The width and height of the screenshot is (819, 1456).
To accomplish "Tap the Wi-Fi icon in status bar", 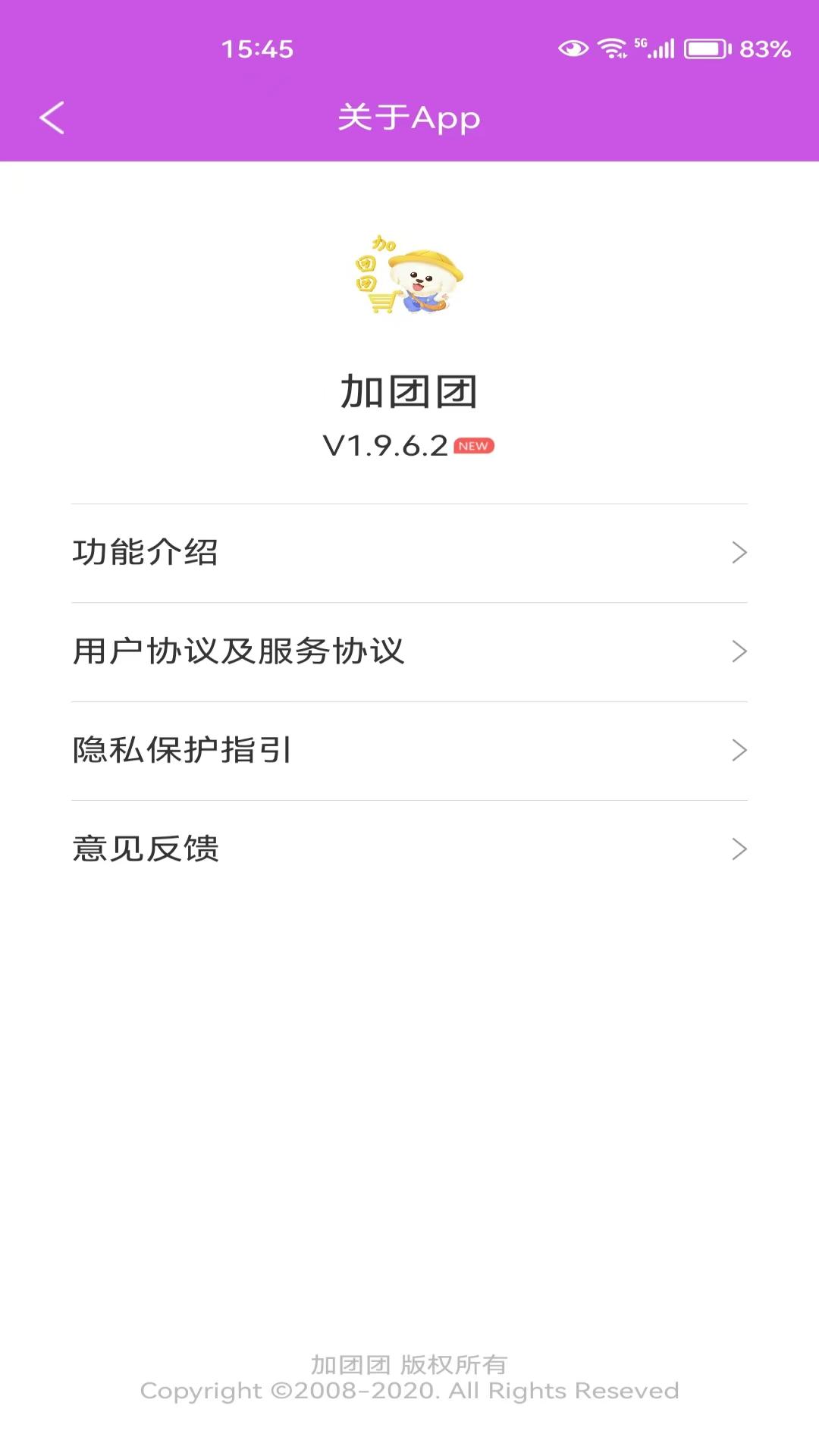I will coord(611,47).
